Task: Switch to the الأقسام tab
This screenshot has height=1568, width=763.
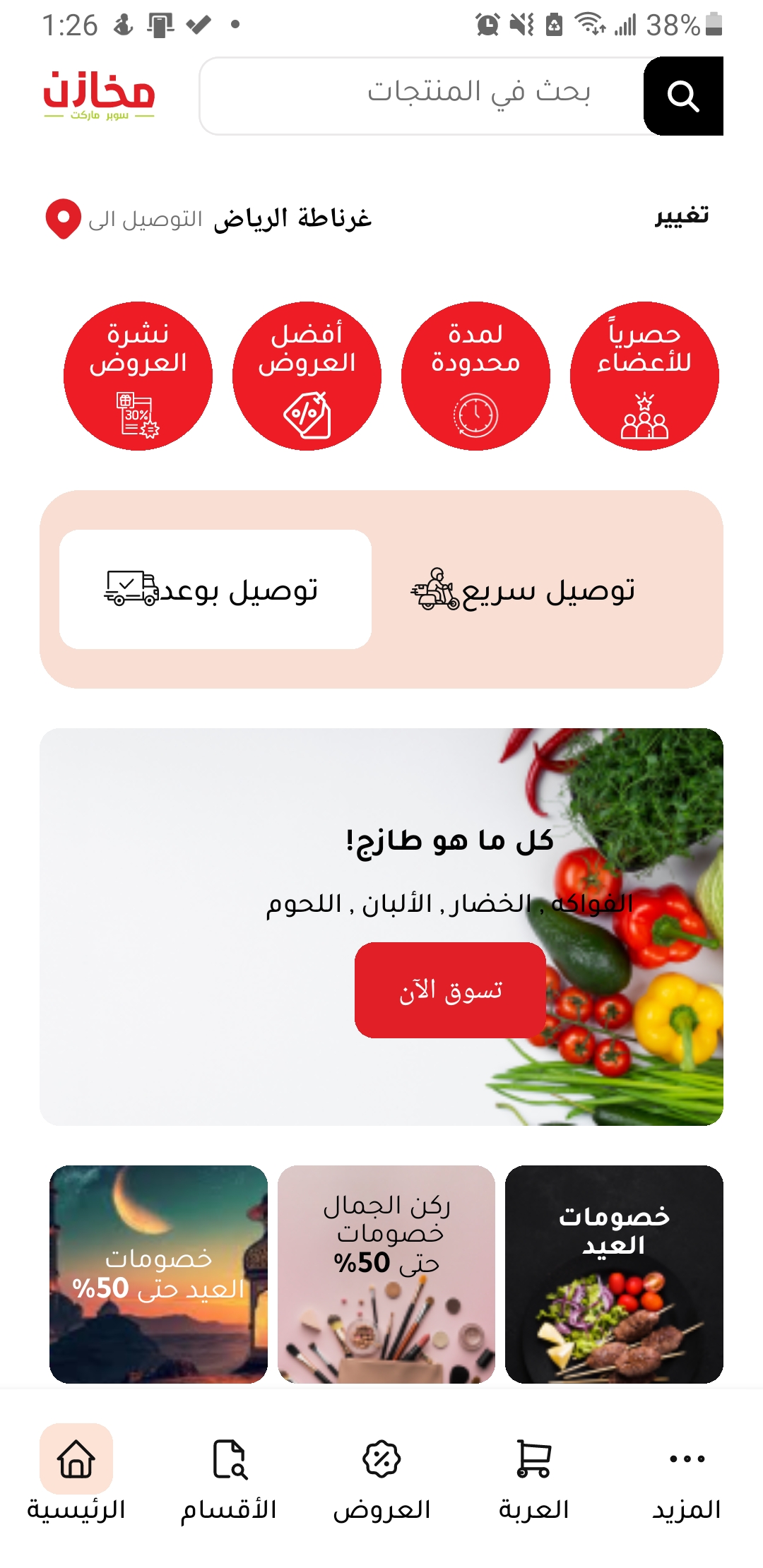Action: 229,1475
